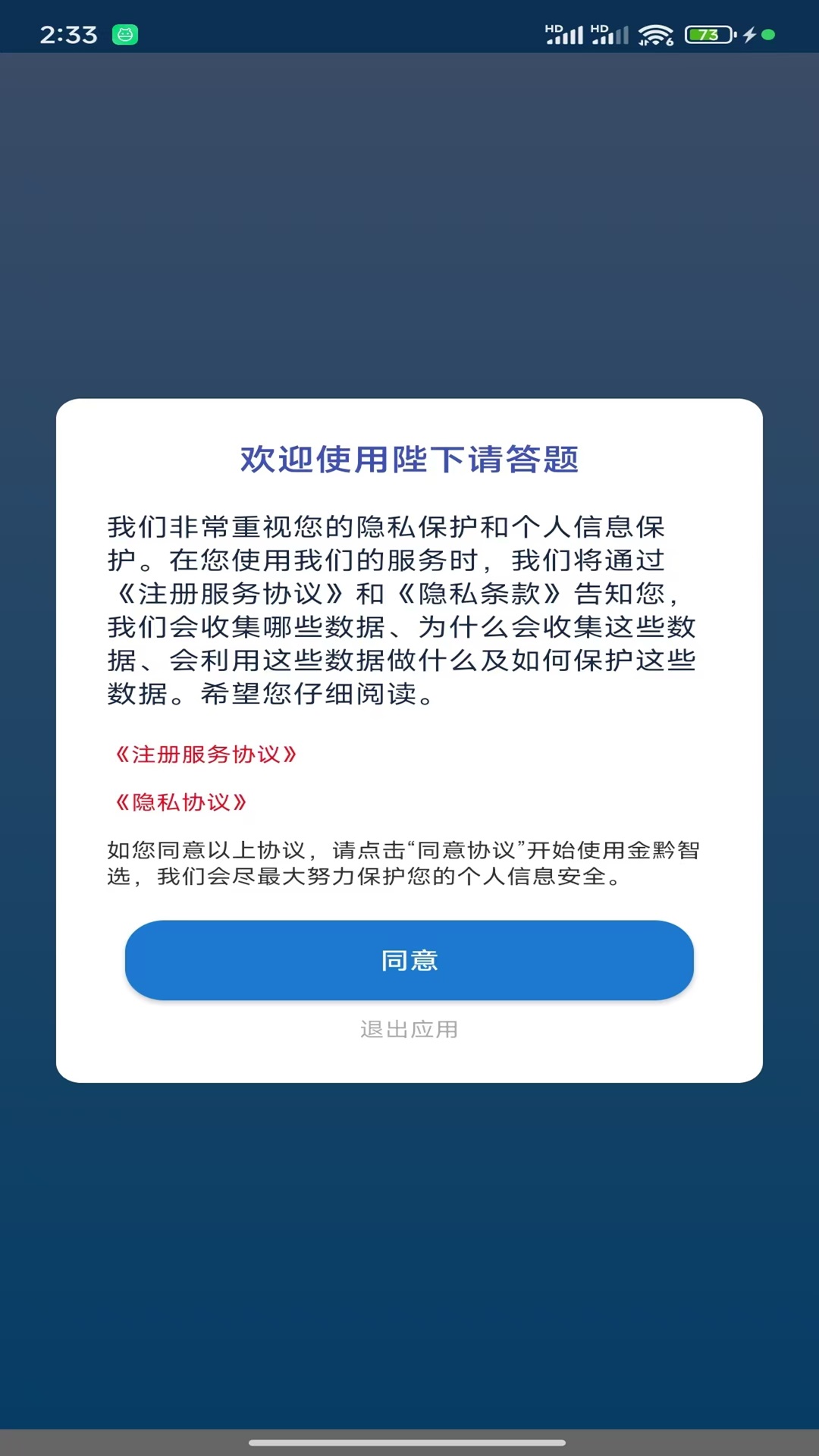The image size is (819, 1456).
Task: Select 退出应用 to exit the app
Action: coord(409,1029)
